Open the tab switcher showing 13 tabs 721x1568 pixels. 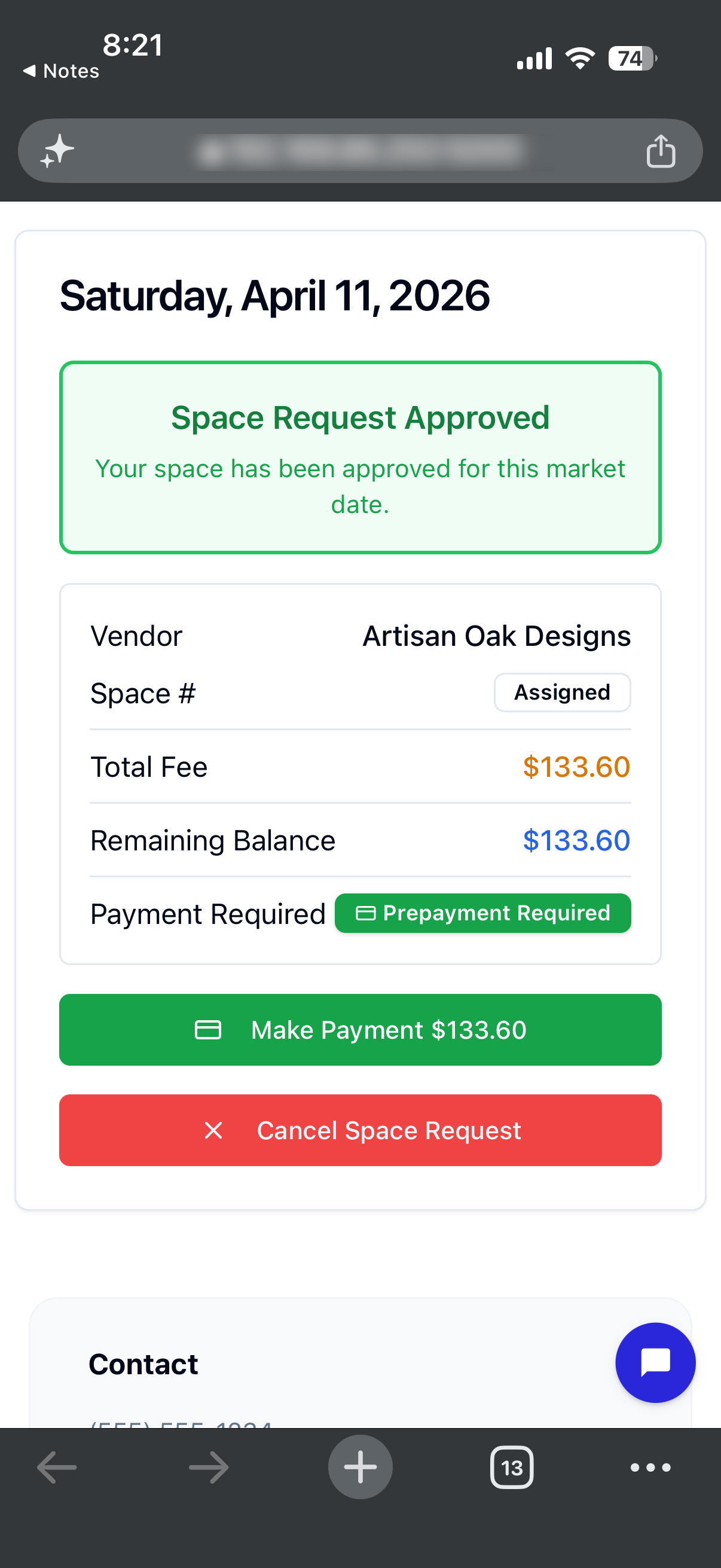512,1467
